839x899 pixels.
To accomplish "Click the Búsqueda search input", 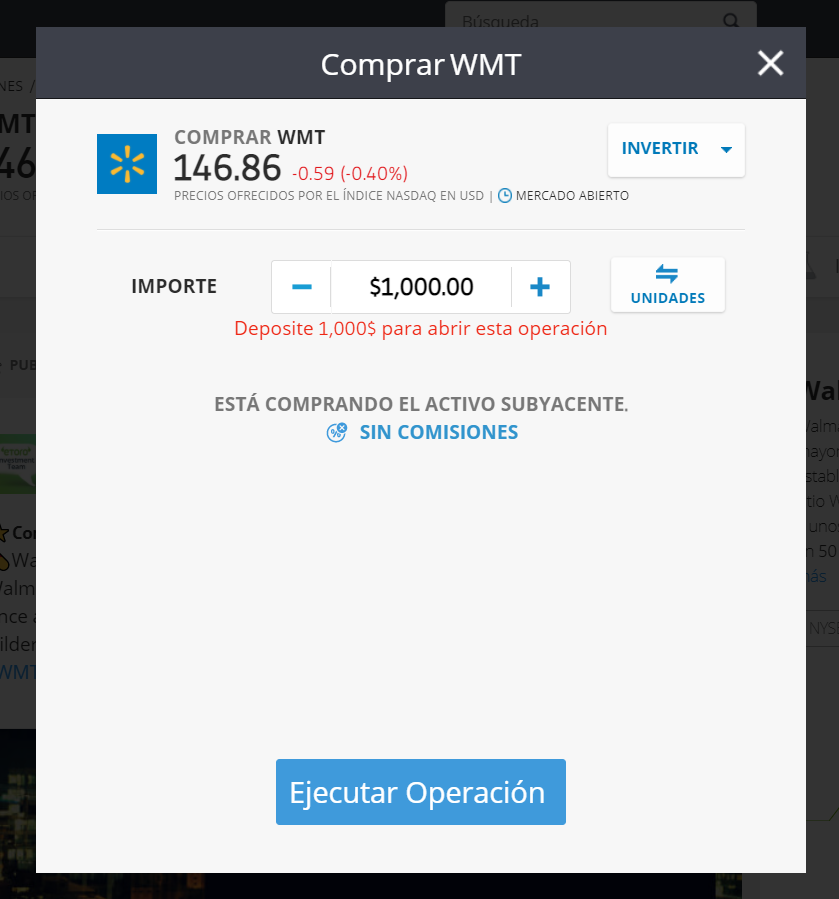I will [x=590, y=20].
